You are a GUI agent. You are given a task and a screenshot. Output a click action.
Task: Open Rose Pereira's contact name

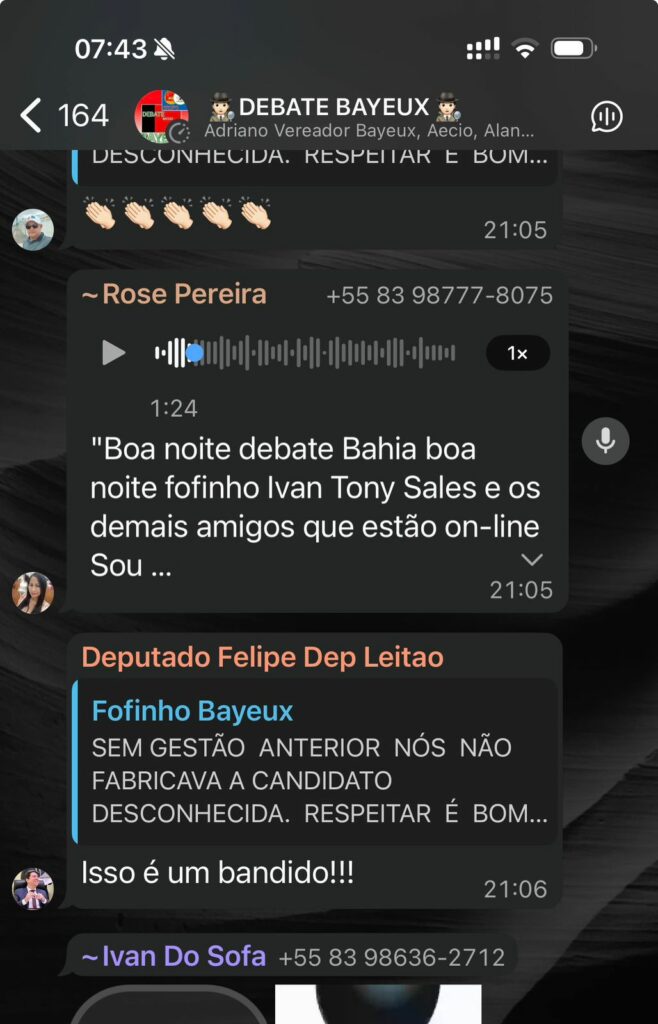[174, 295]
